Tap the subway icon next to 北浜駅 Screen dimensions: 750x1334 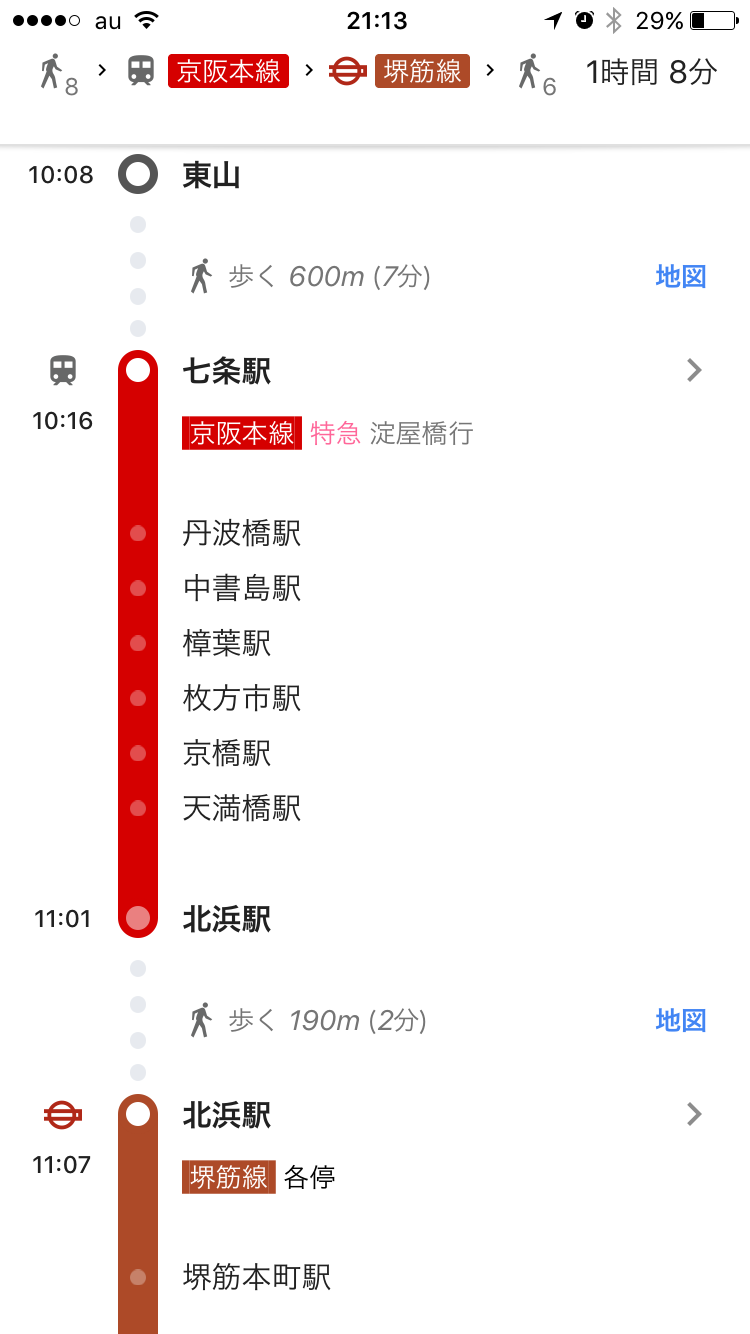(62, 1114)
